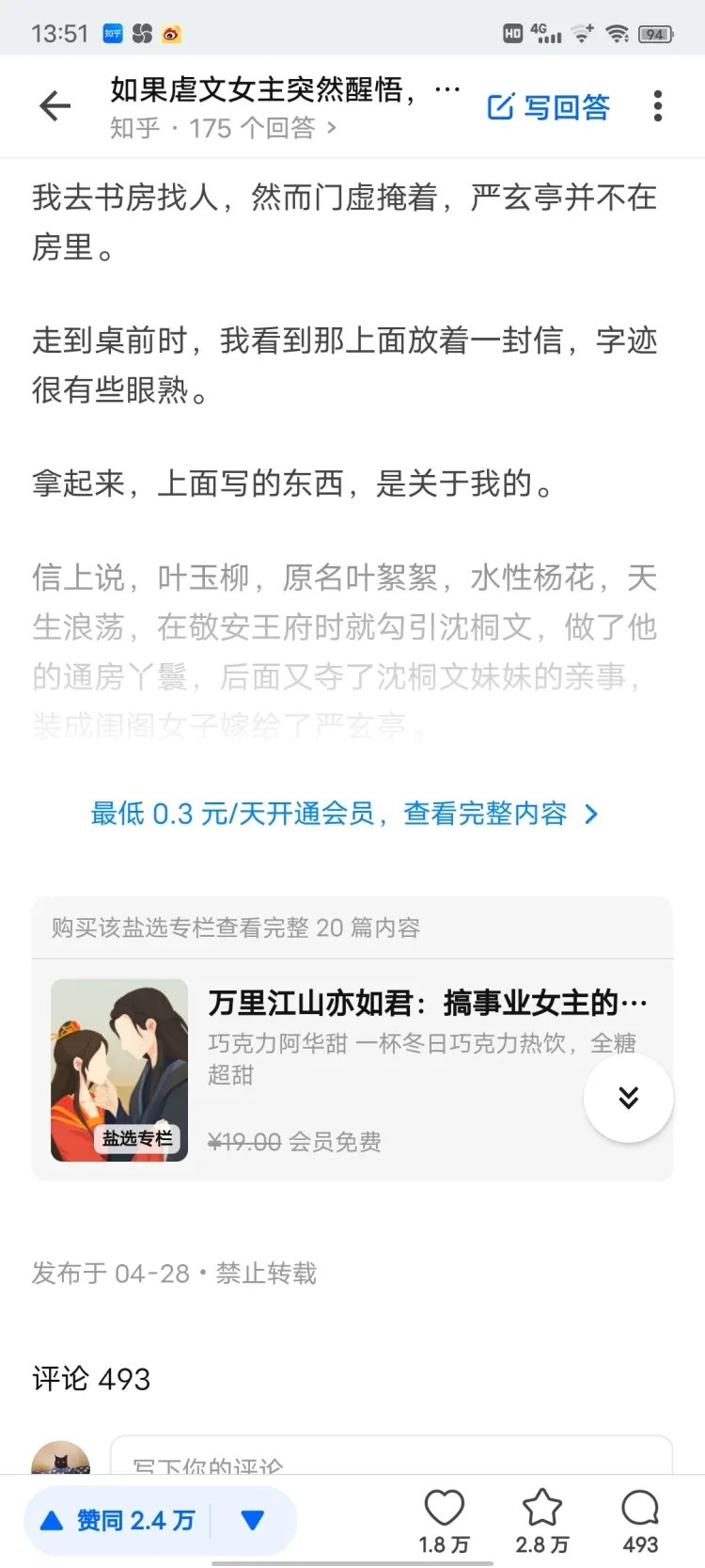The height and width of the screenshot is (1568, 705).
Task: Tap 写回答 to write an answer
Action: click(548, 107)
